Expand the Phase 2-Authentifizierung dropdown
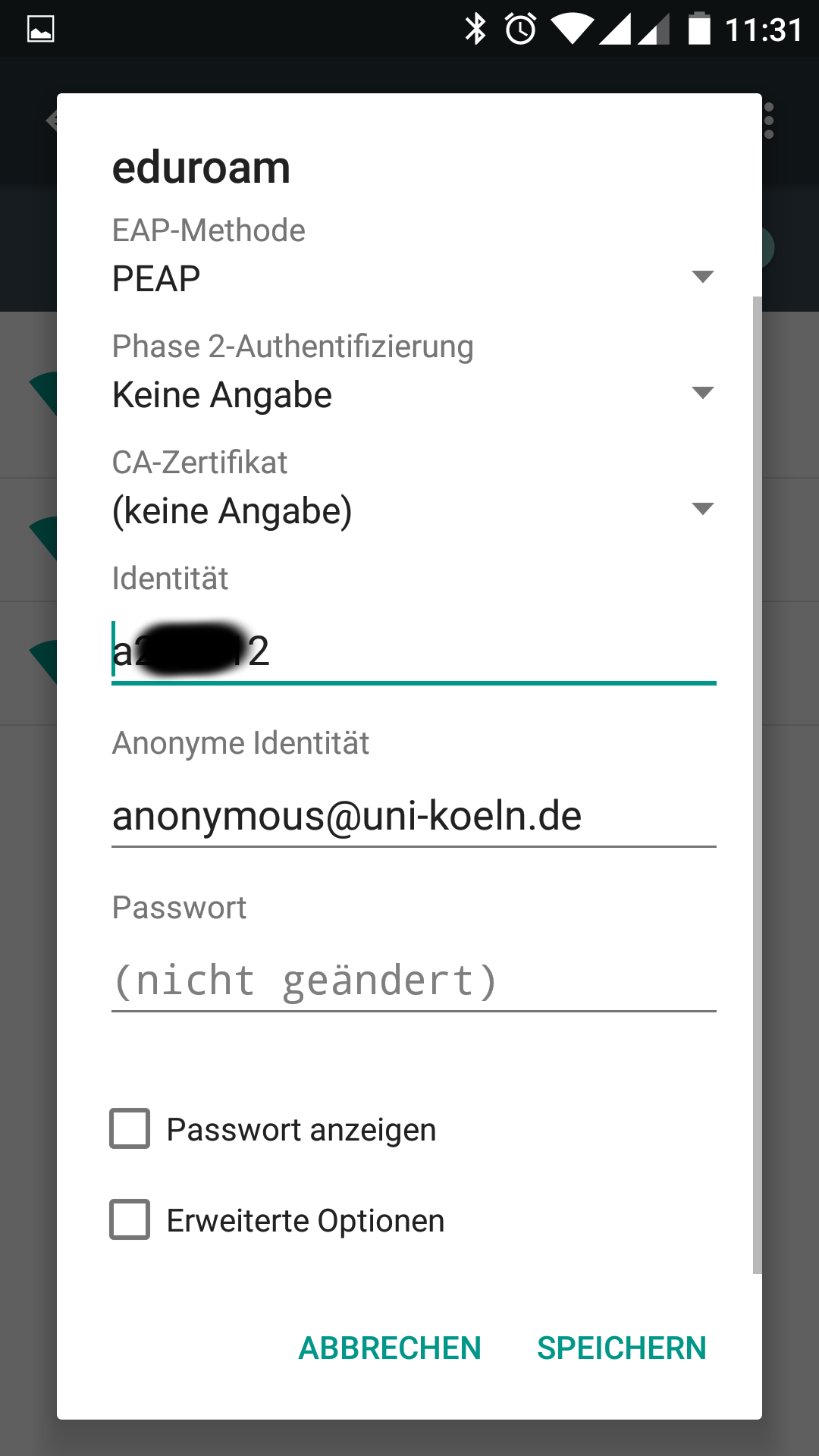The height and width of the screenshot is (1456, 819). [x=413, y=394]
